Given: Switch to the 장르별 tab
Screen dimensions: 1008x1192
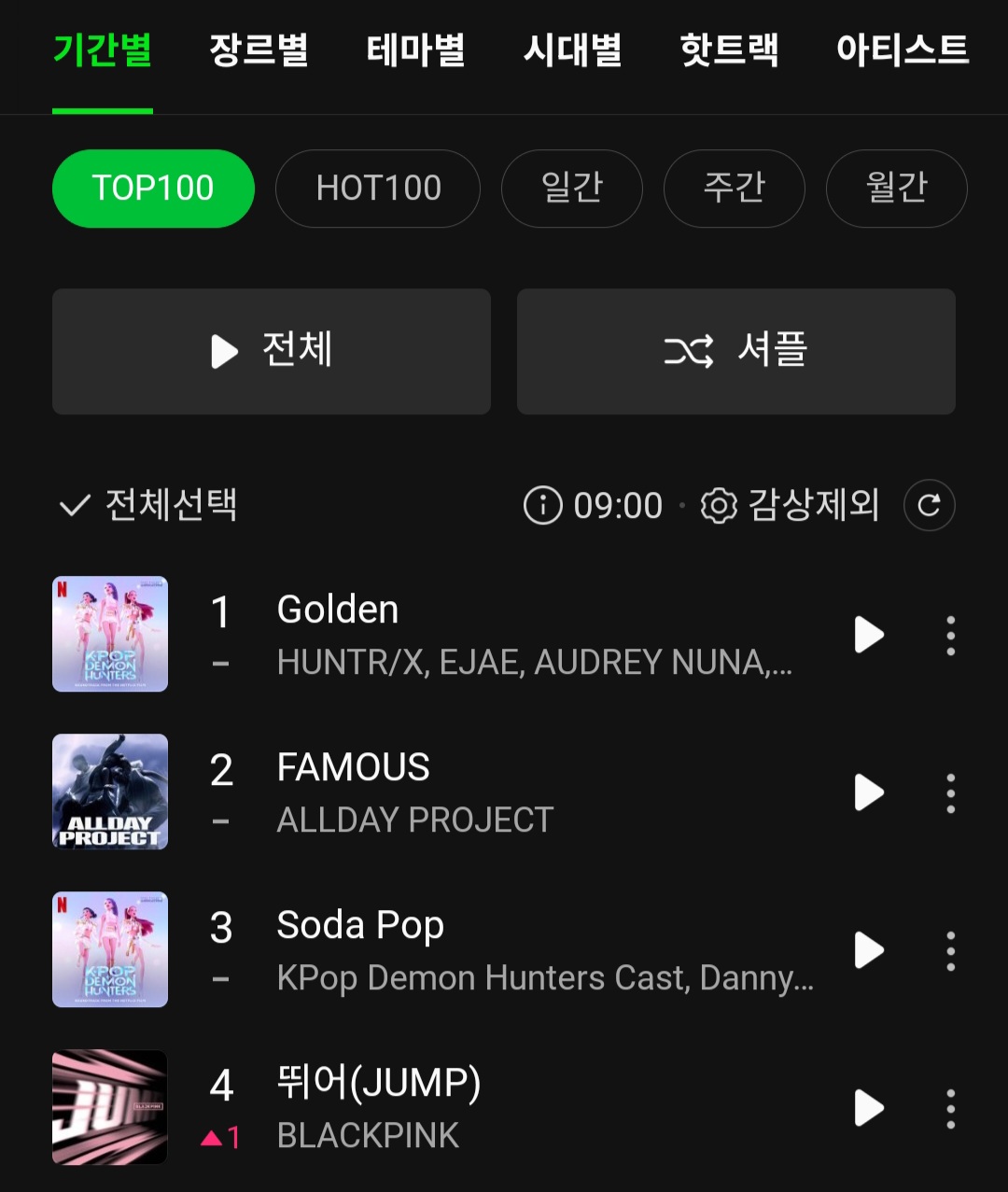Looking at the screenshot, I should 259,50.
